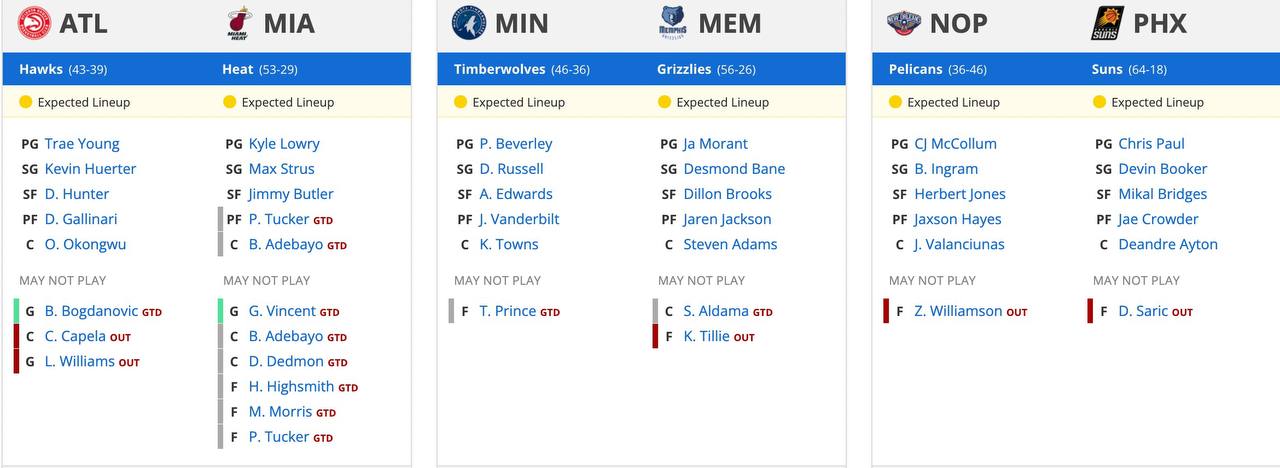
Task: View Steven Adams' profile
Action: 730,244
